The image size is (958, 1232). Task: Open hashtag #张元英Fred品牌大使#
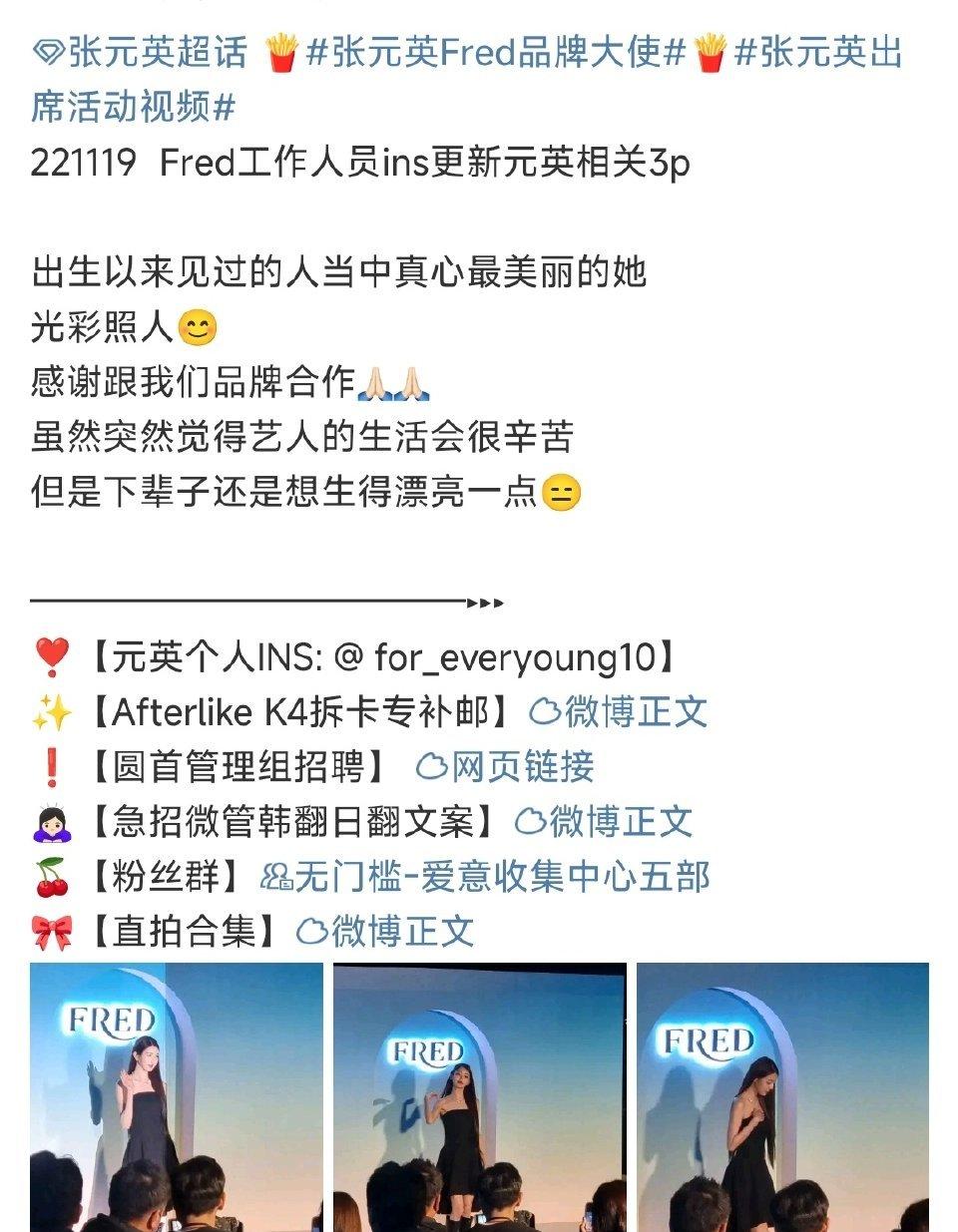[495, 52]
